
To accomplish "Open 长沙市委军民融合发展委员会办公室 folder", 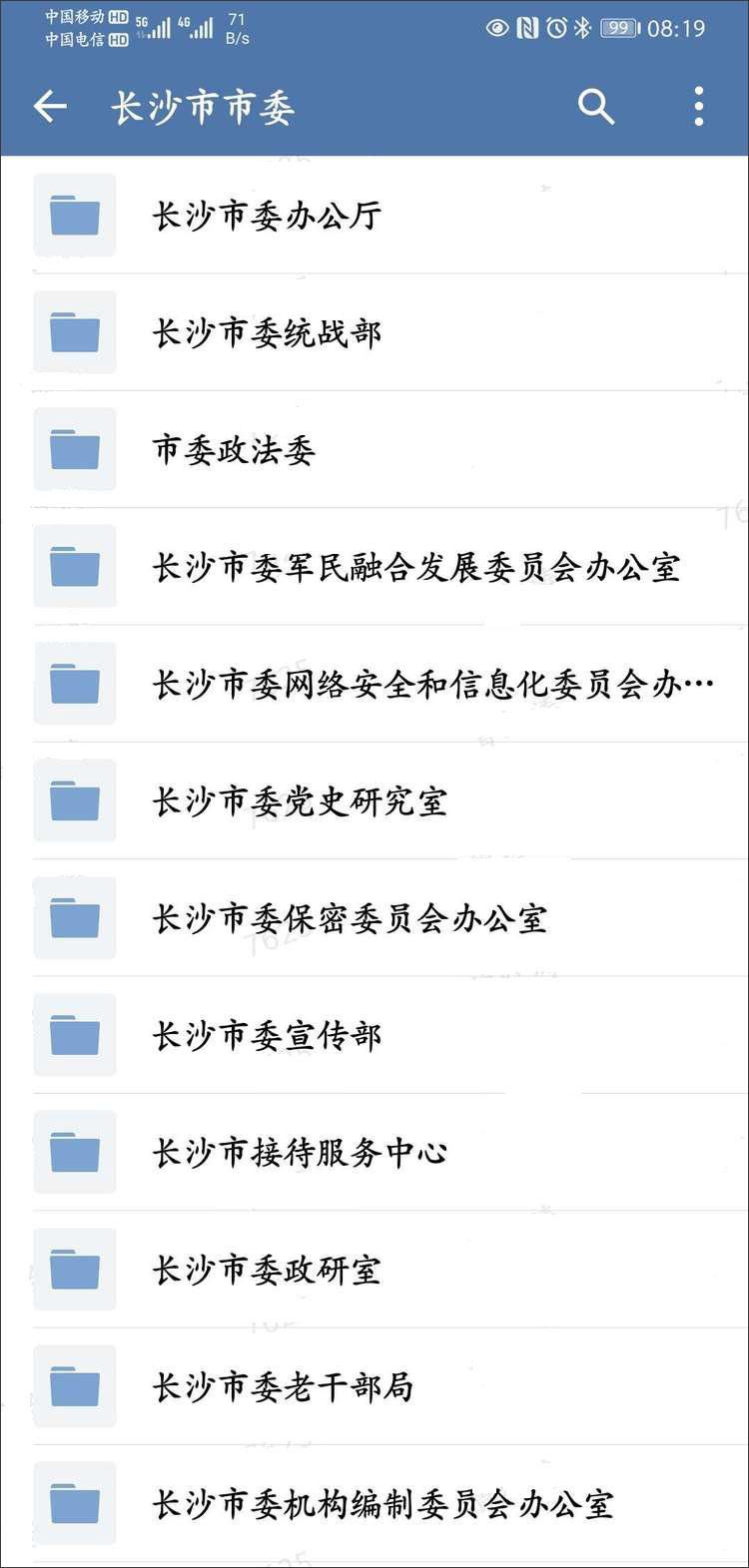I will pyautogui.click(x=415, y=568).
